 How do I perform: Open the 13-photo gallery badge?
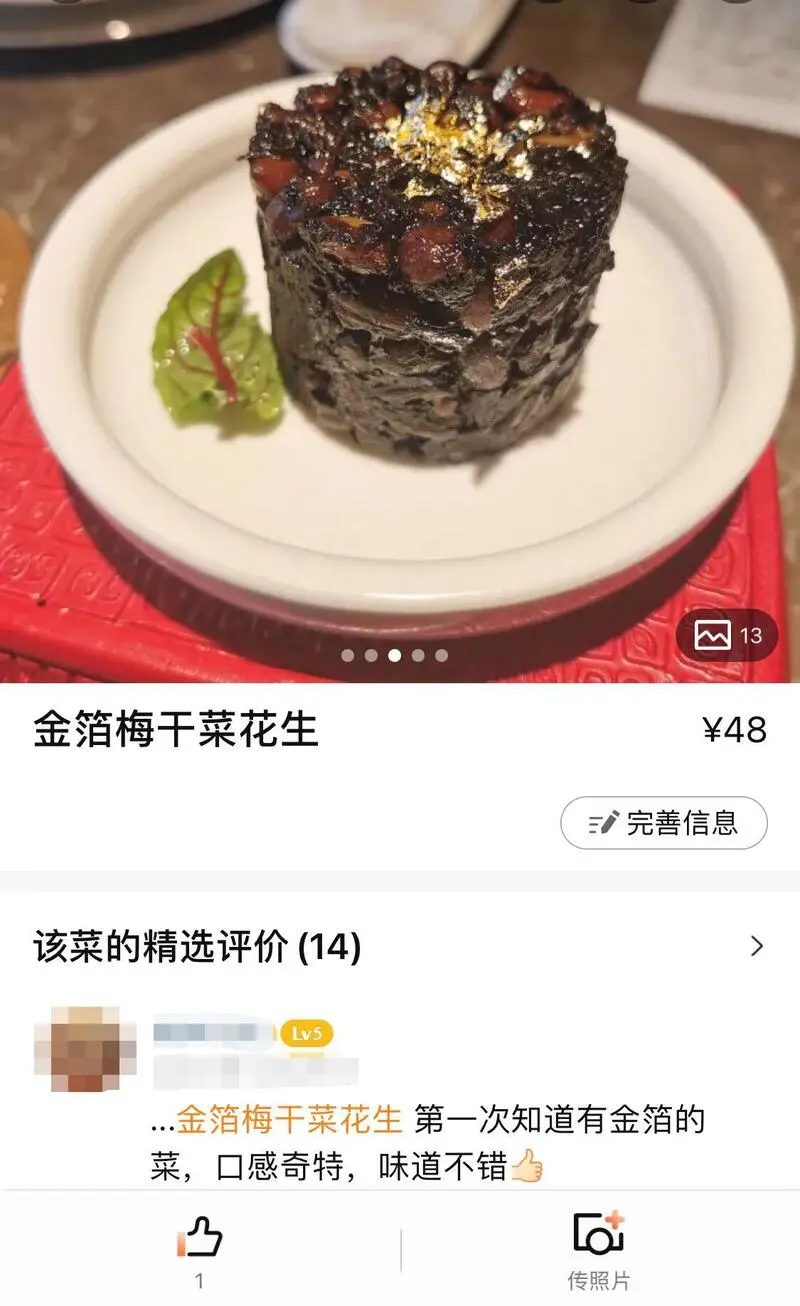coord(727,635)
